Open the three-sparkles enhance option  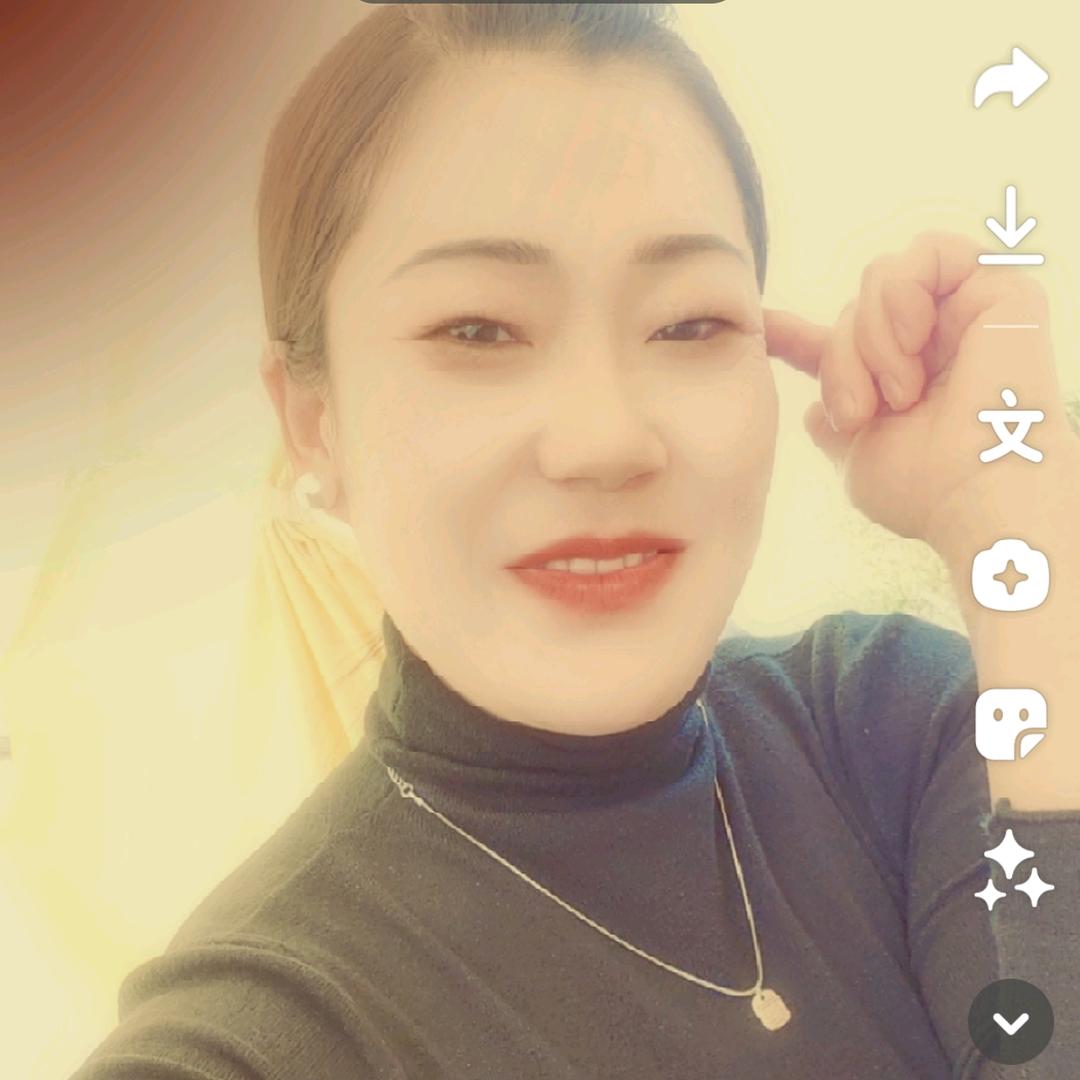pos(1012,870)
